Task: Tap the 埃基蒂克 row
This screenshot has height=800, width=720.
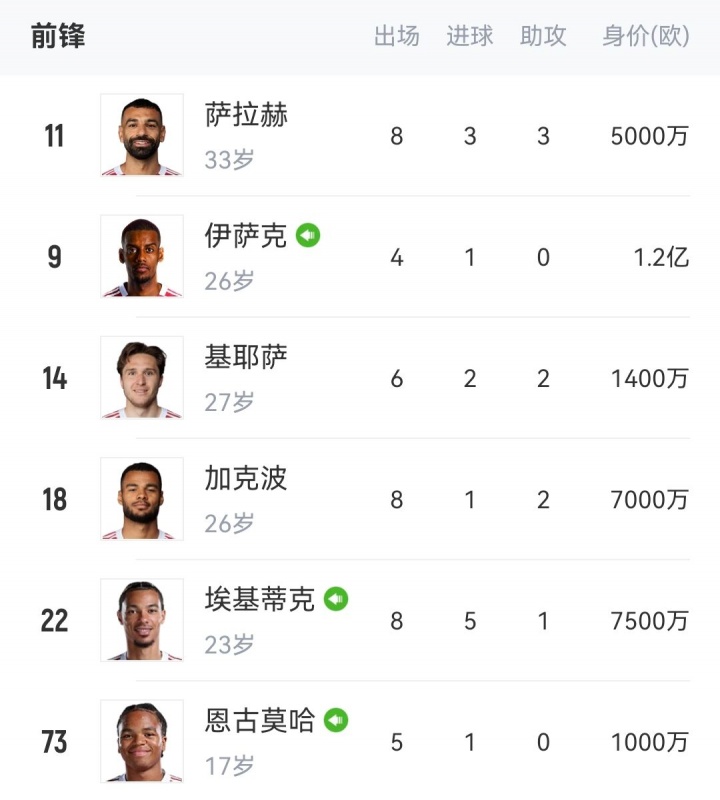Action: pos(260,600)
